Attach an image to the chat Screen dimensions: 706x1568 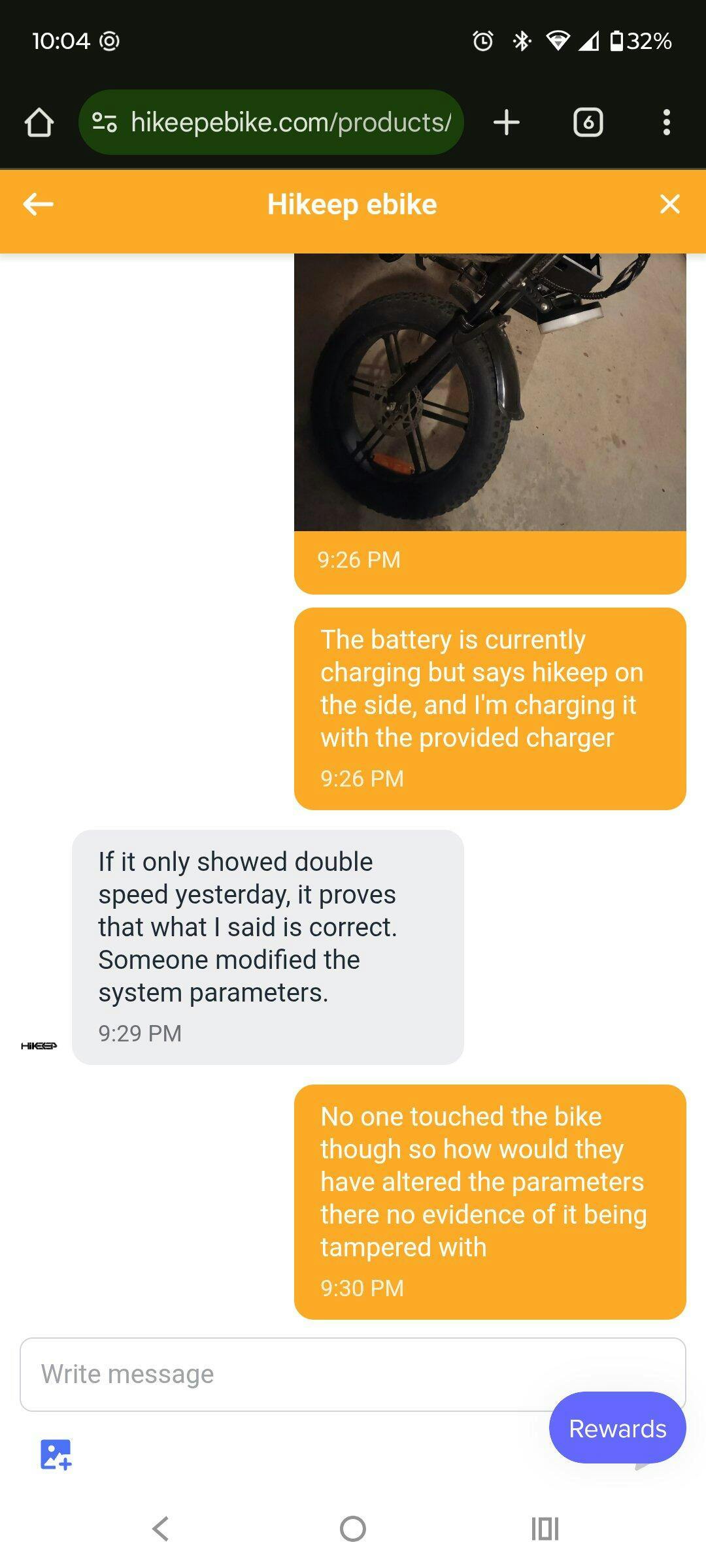[x=56, y=1455]
